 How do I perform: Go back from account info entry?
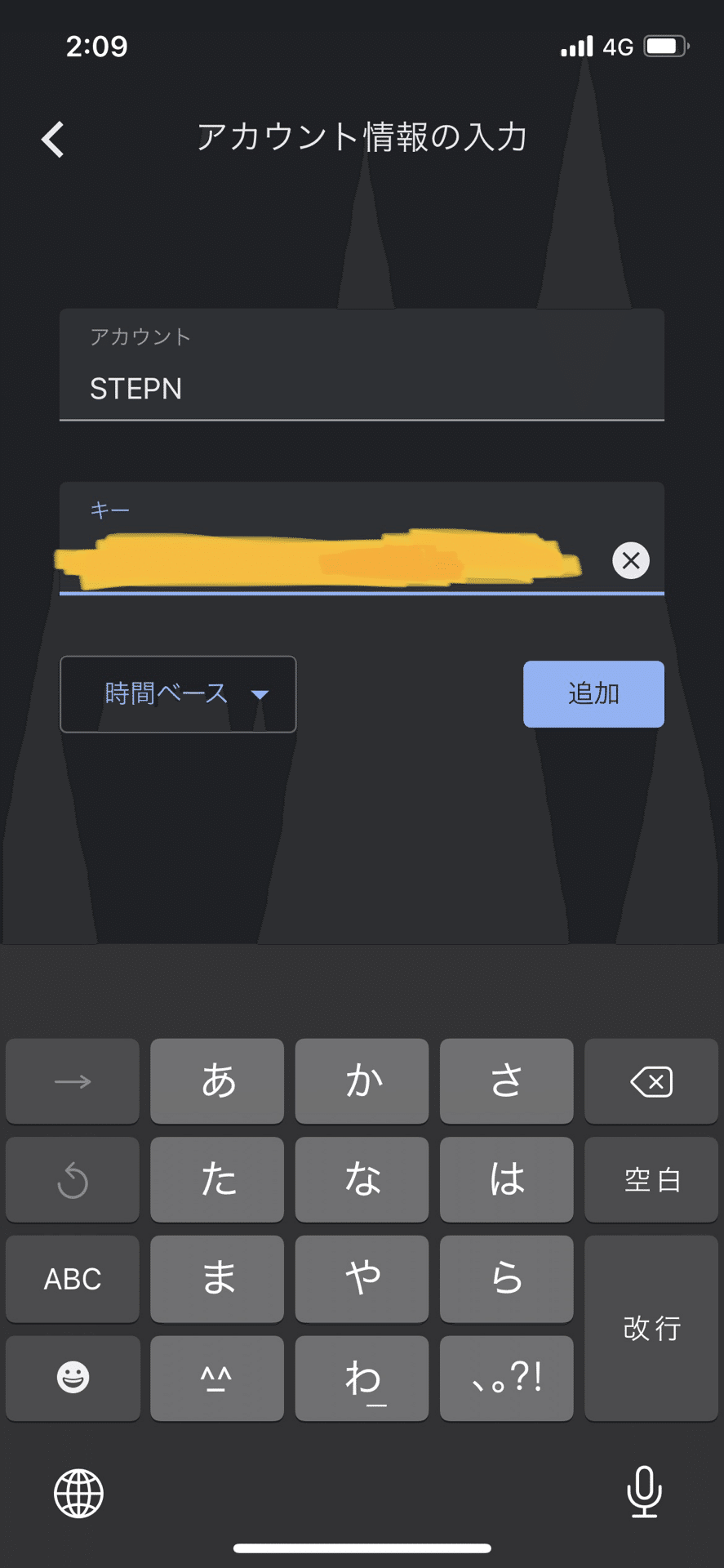53,140
